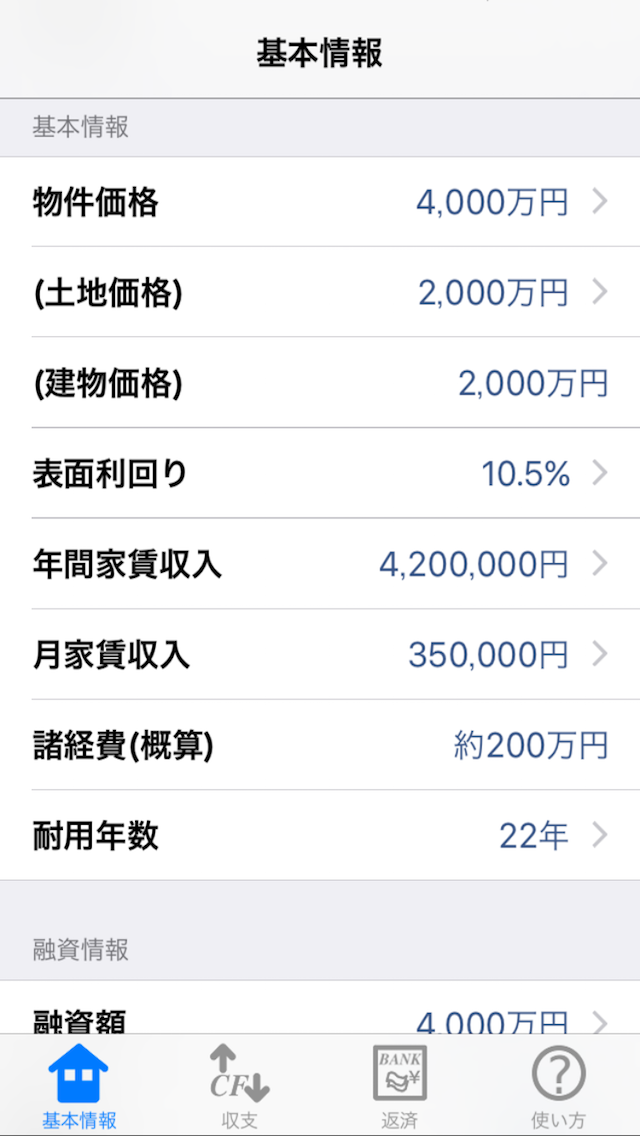Change the 耐用年数 value
Screen dimensions: 640x1136
tap(320, 835)
